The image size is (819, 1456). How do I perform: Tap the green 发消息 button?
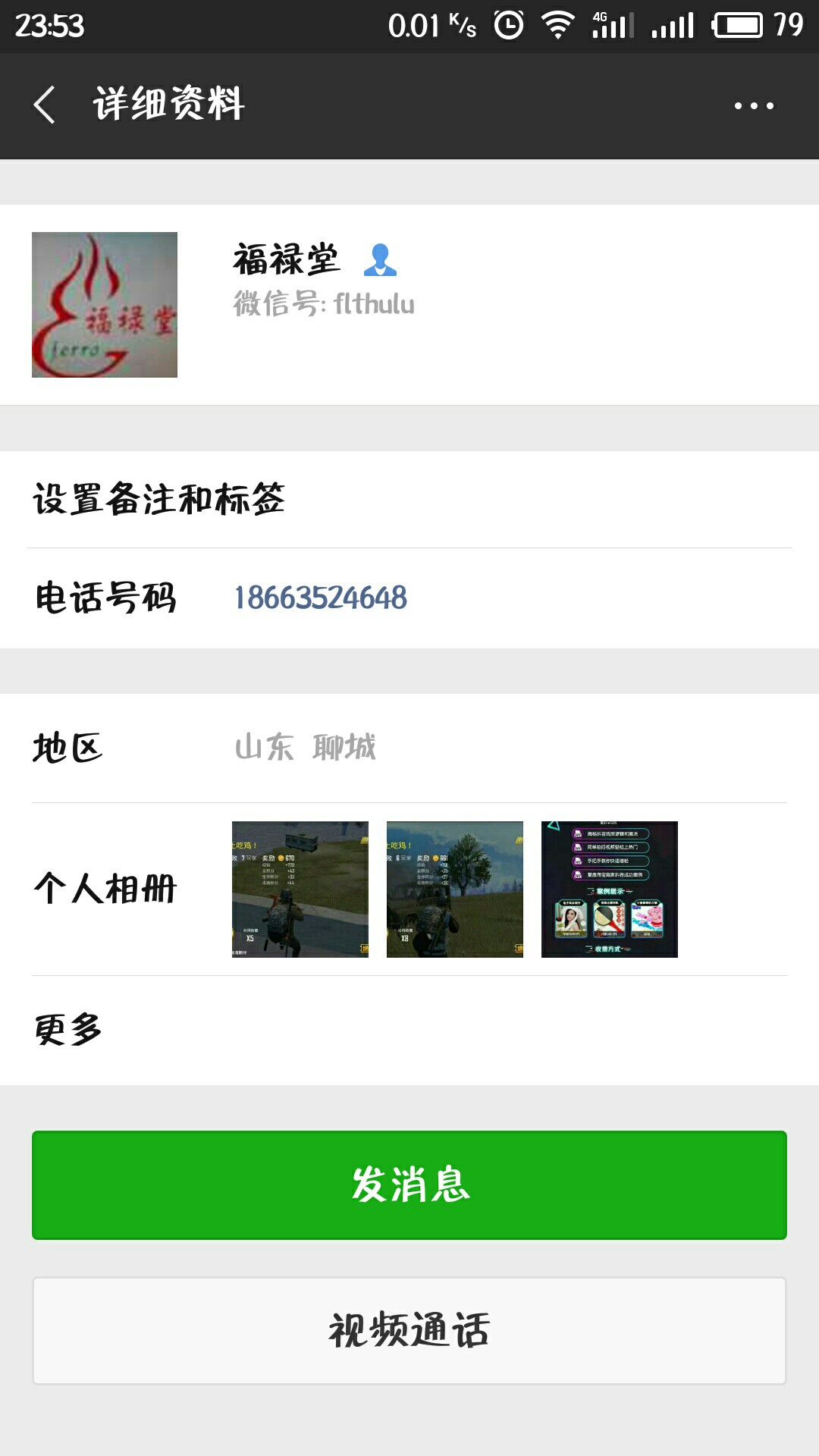coord(409,1185)
